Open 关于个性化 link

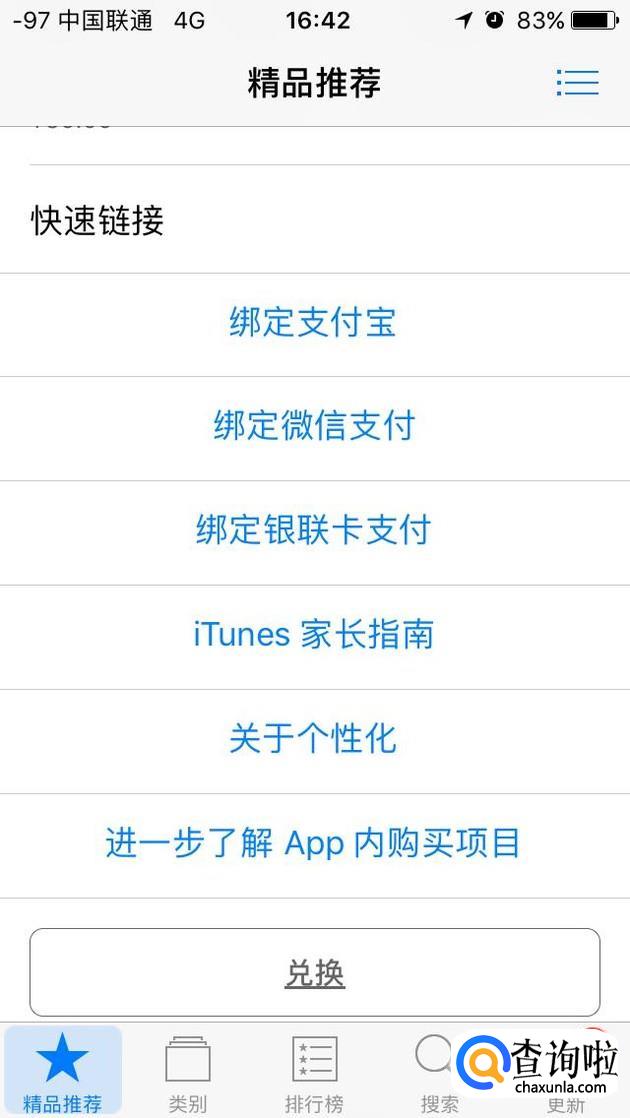(313, 739)
